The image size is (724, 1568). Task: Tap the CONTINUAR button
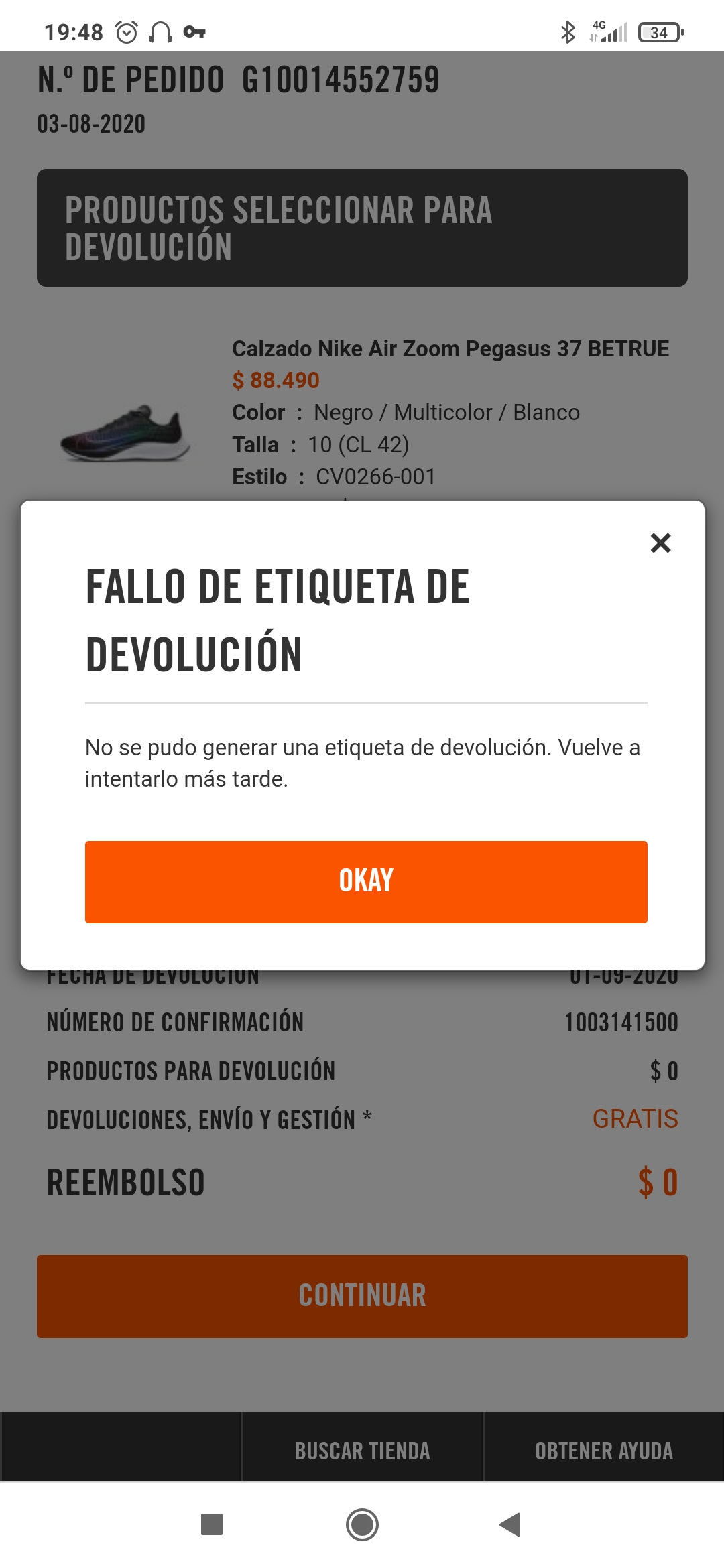pyautogui.click(x=362, y=1296)
